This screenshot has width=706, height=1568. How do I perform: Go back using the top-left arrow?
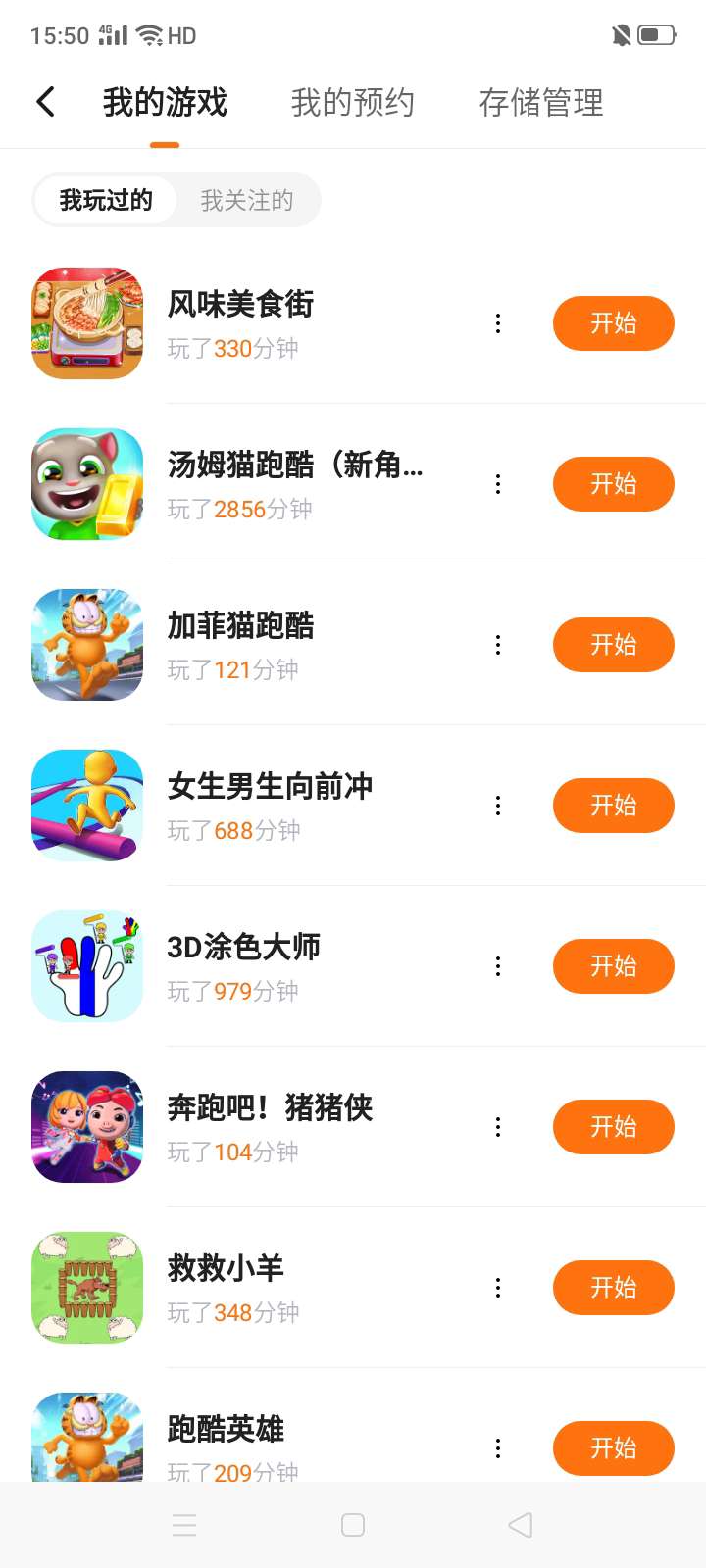pyautogui.click(x=45, y=102)
